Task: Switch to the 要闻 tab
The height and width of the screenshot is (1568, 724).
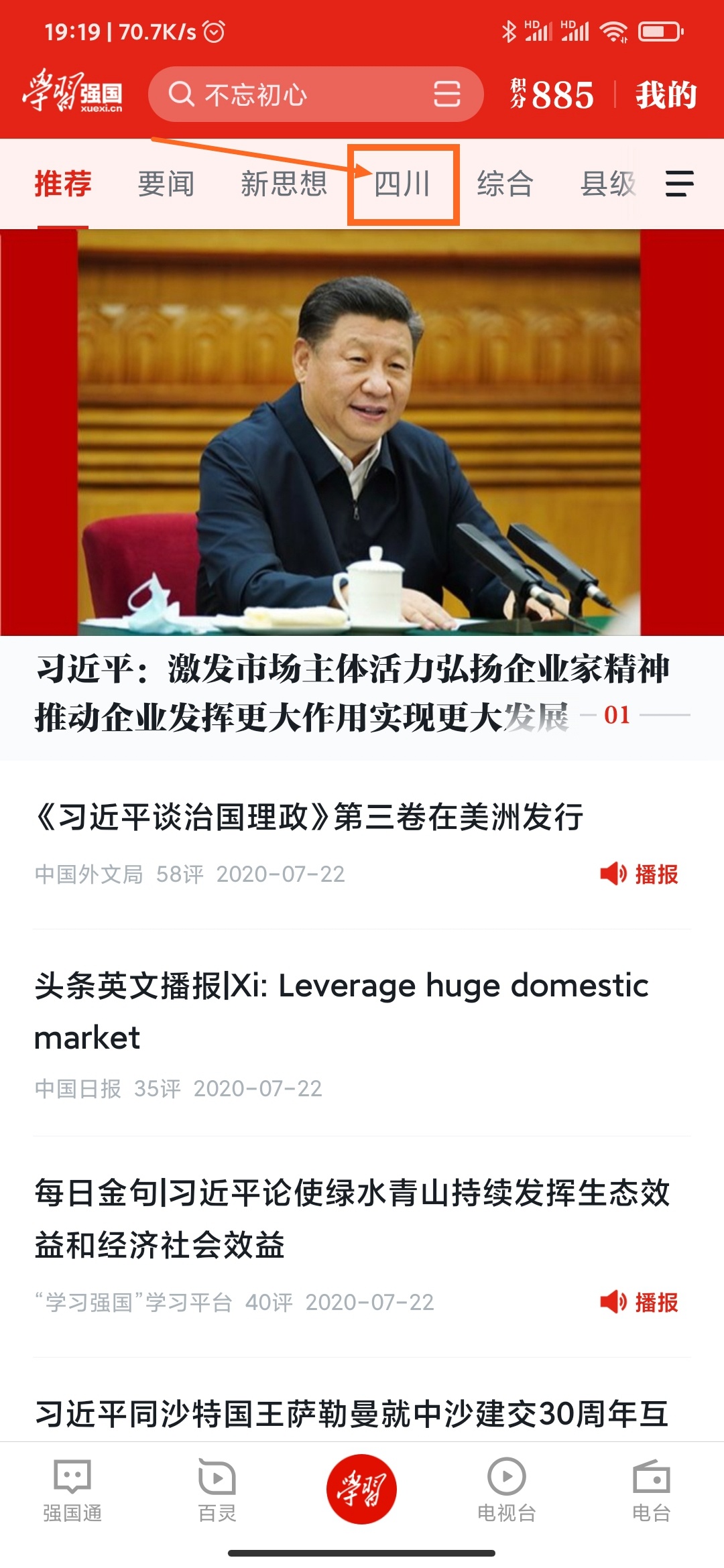Action: pyautogui.click(x=166, y=184)
